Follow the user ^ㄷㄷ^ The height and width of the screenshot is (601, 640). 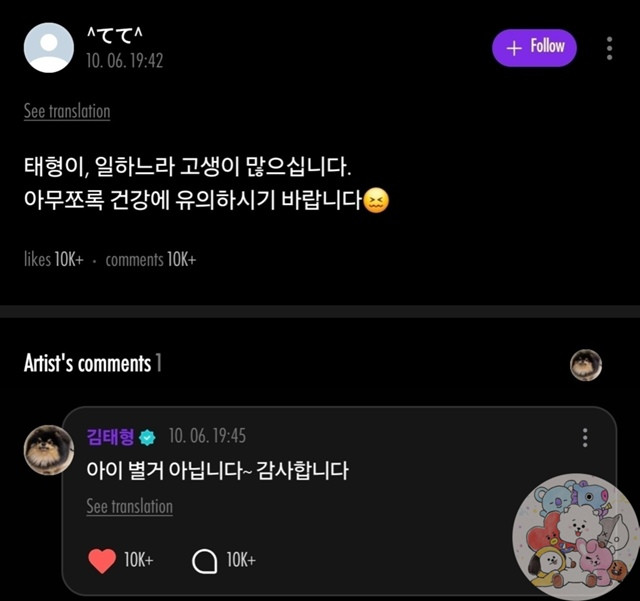pos(534,47)
